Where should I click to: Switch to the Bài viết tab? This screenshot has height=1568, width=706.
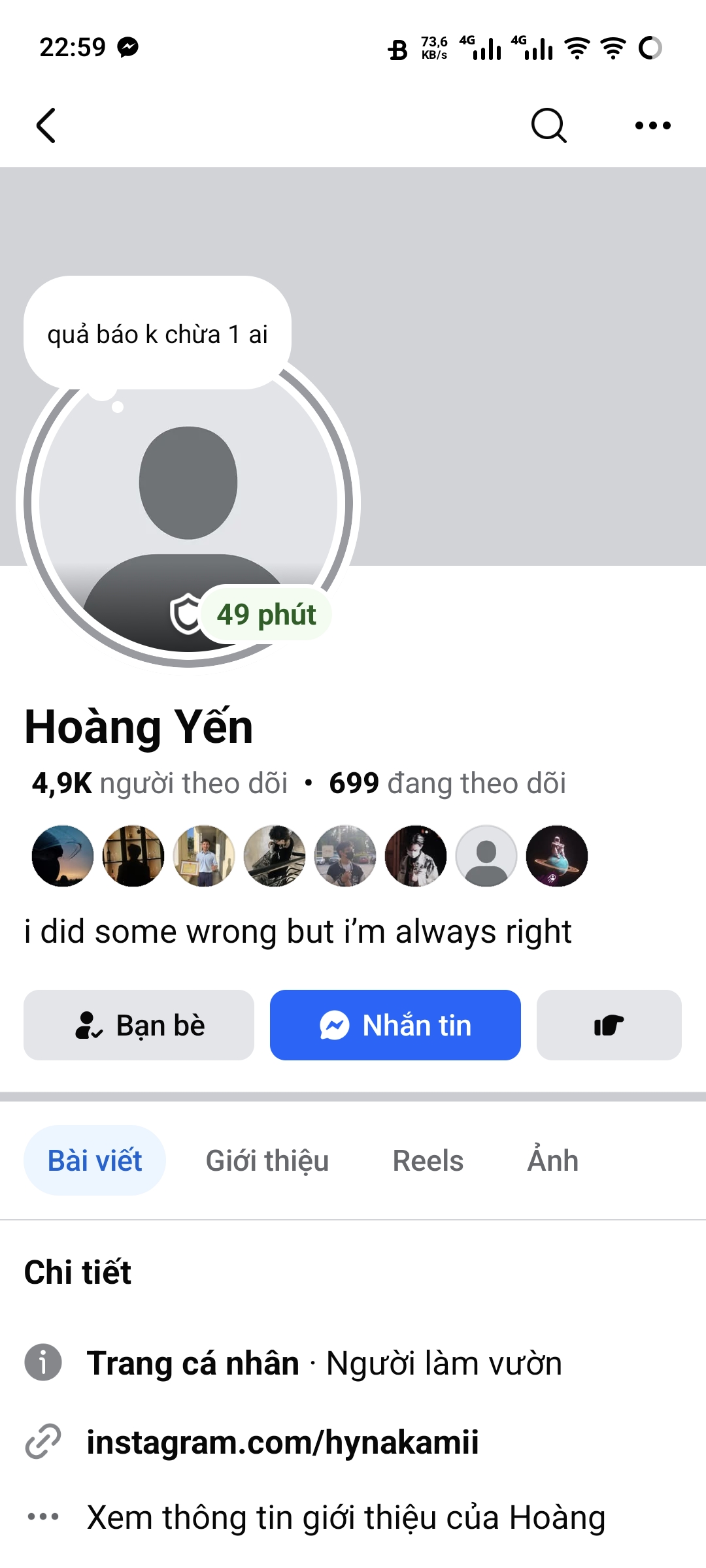pos(95,1160)
